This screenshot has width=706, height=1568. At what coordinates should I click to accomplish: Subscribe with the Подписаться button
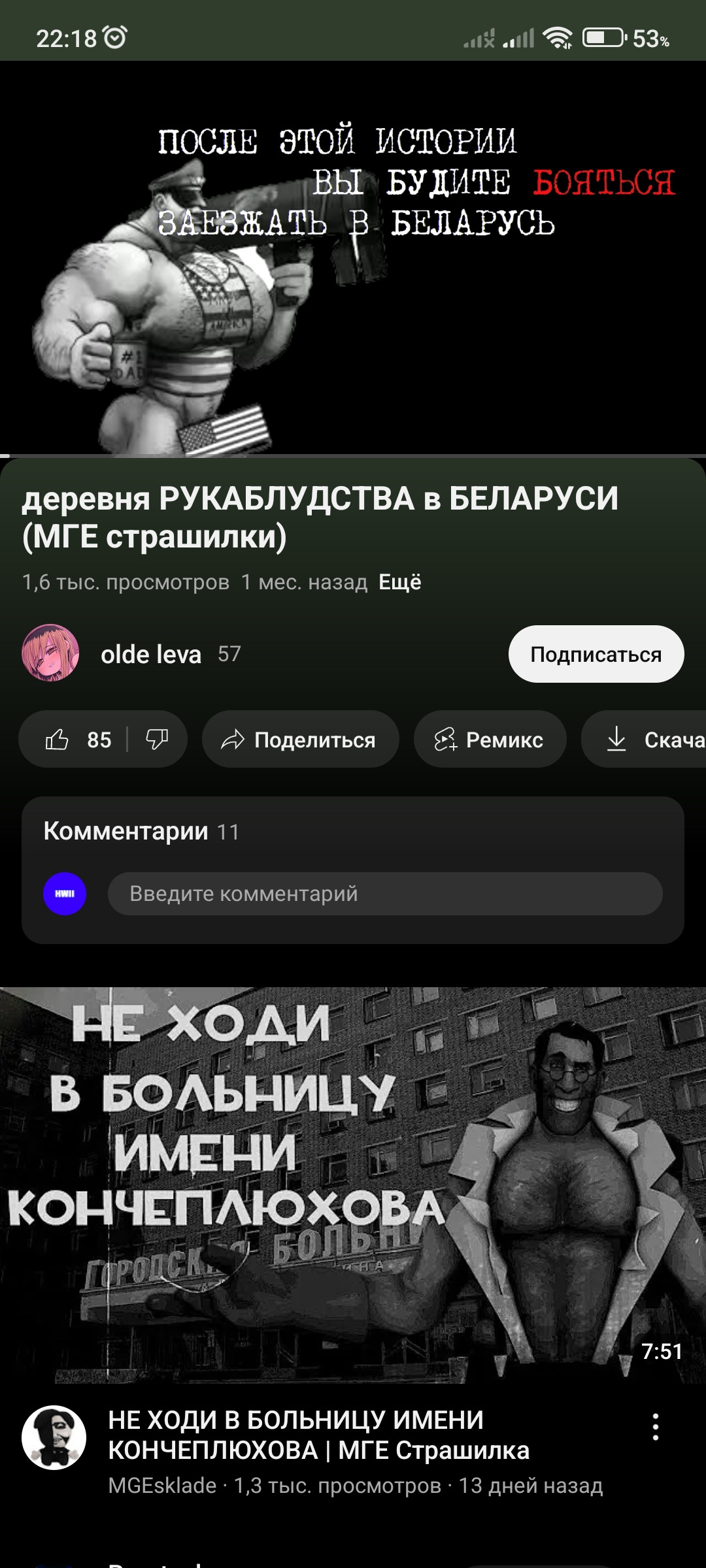[596, 654]
